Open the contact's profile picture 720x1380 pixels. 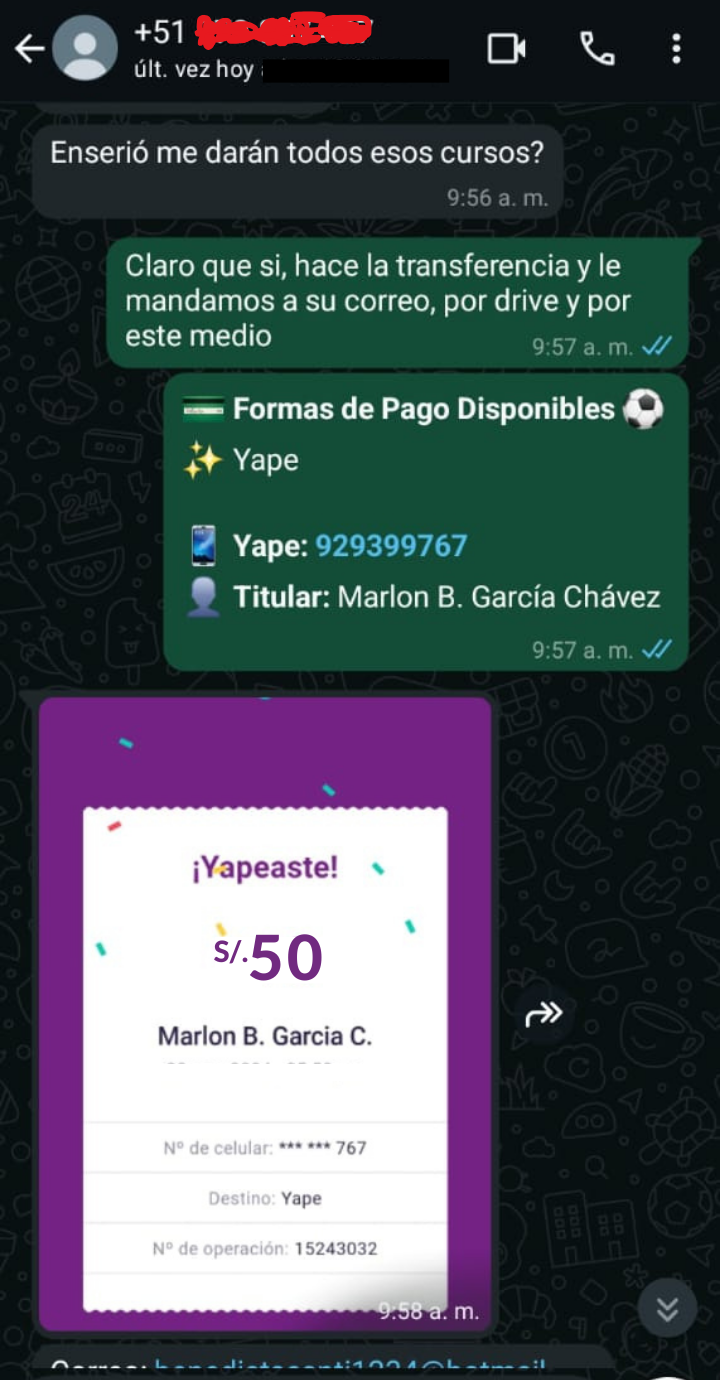point(85,49)
